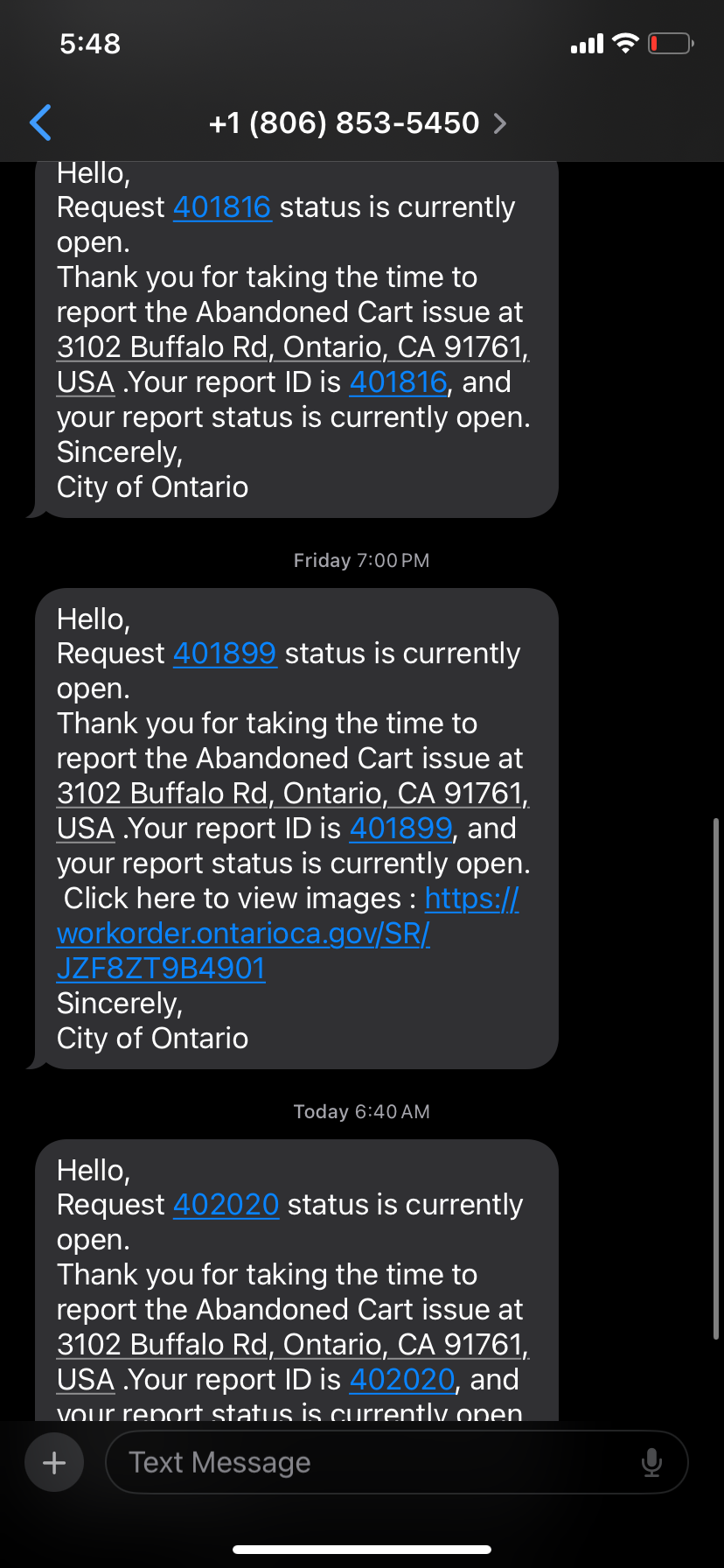Open the address in the Friday 7:00 PM message
Viewport: 724px width, 1568px height.
293,810
